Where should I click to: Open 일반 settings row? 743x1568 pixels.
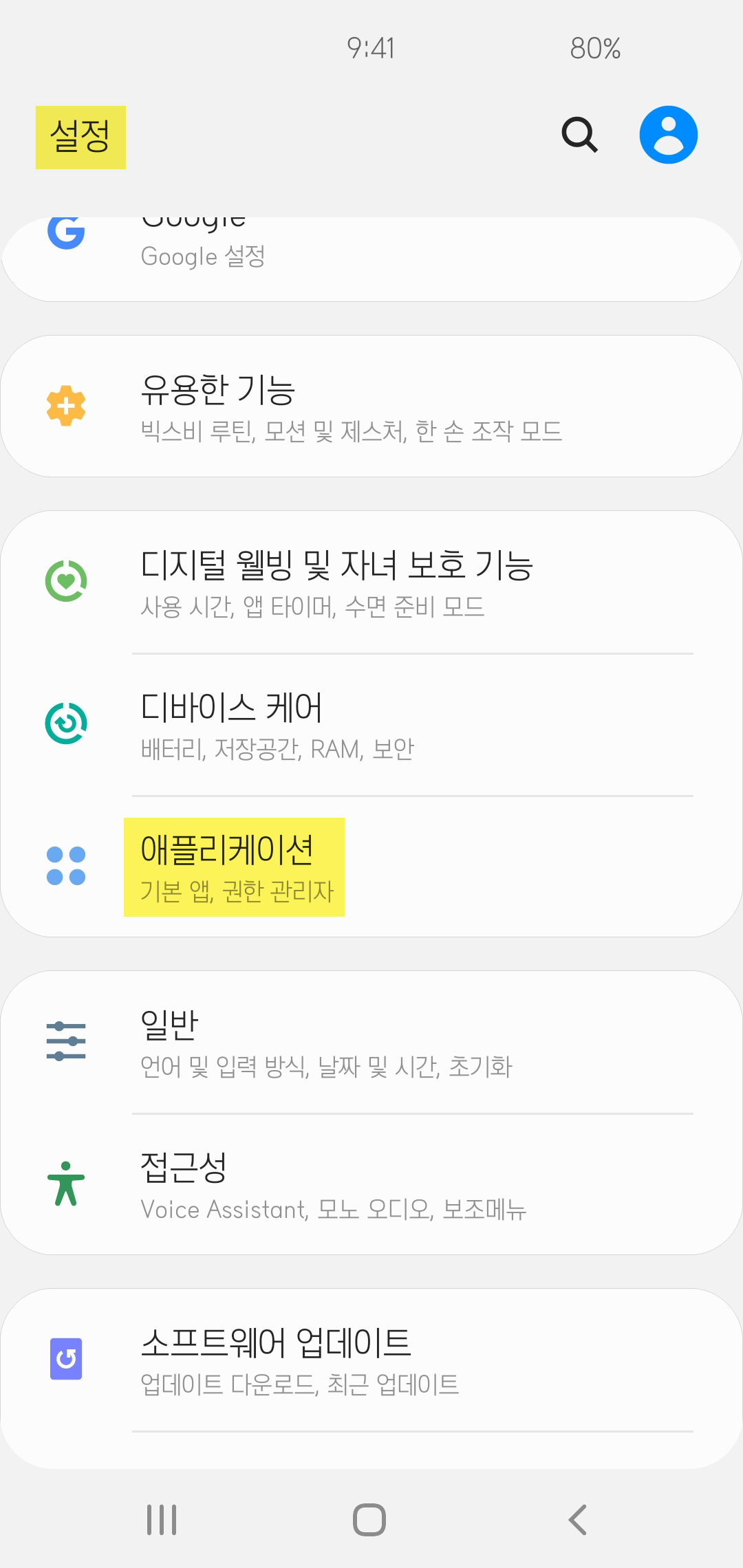click(x=371, y=1042)
